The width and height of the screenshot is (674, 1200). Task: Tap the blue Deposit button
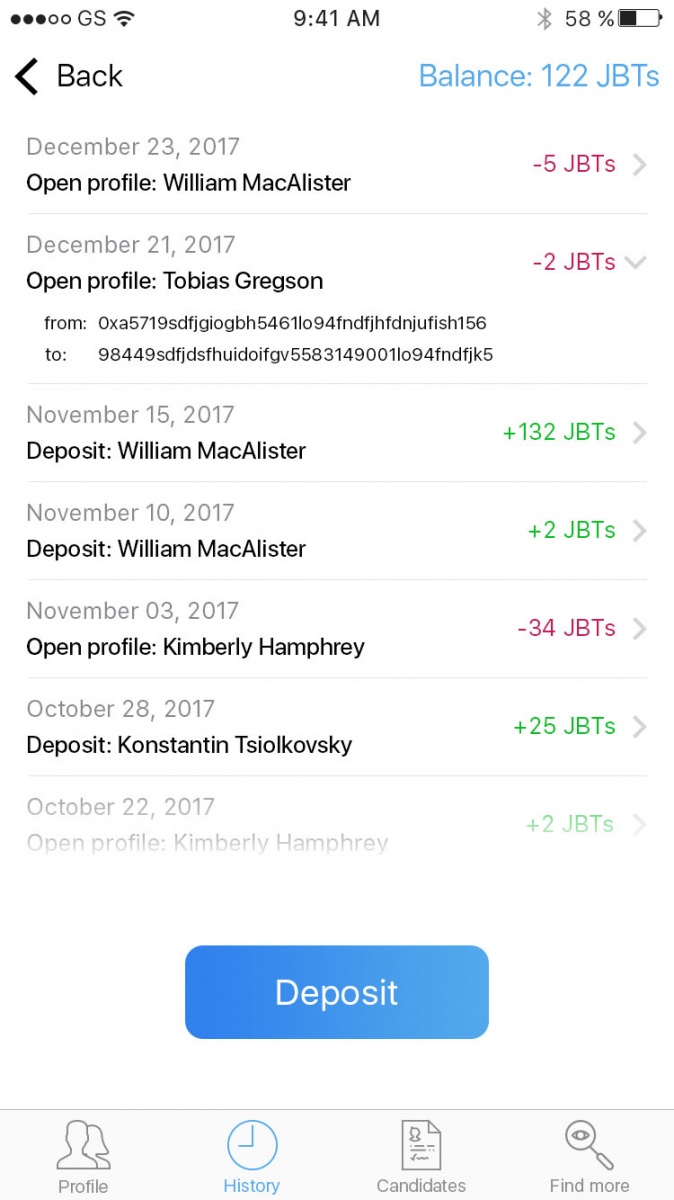click(x=337, y=992)
